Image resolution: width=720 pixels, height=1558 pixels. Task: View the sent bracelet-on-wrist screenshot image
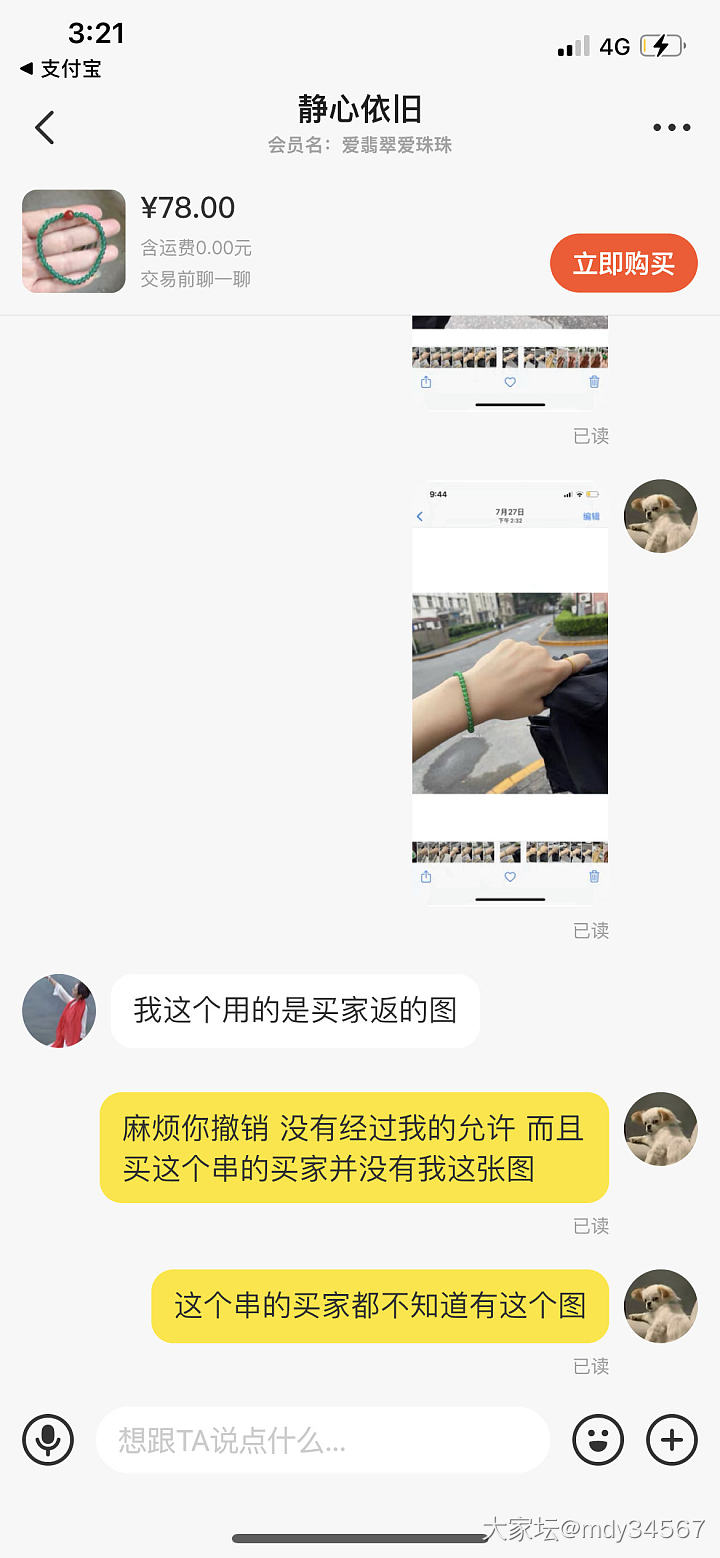click(x=510, y=692)
